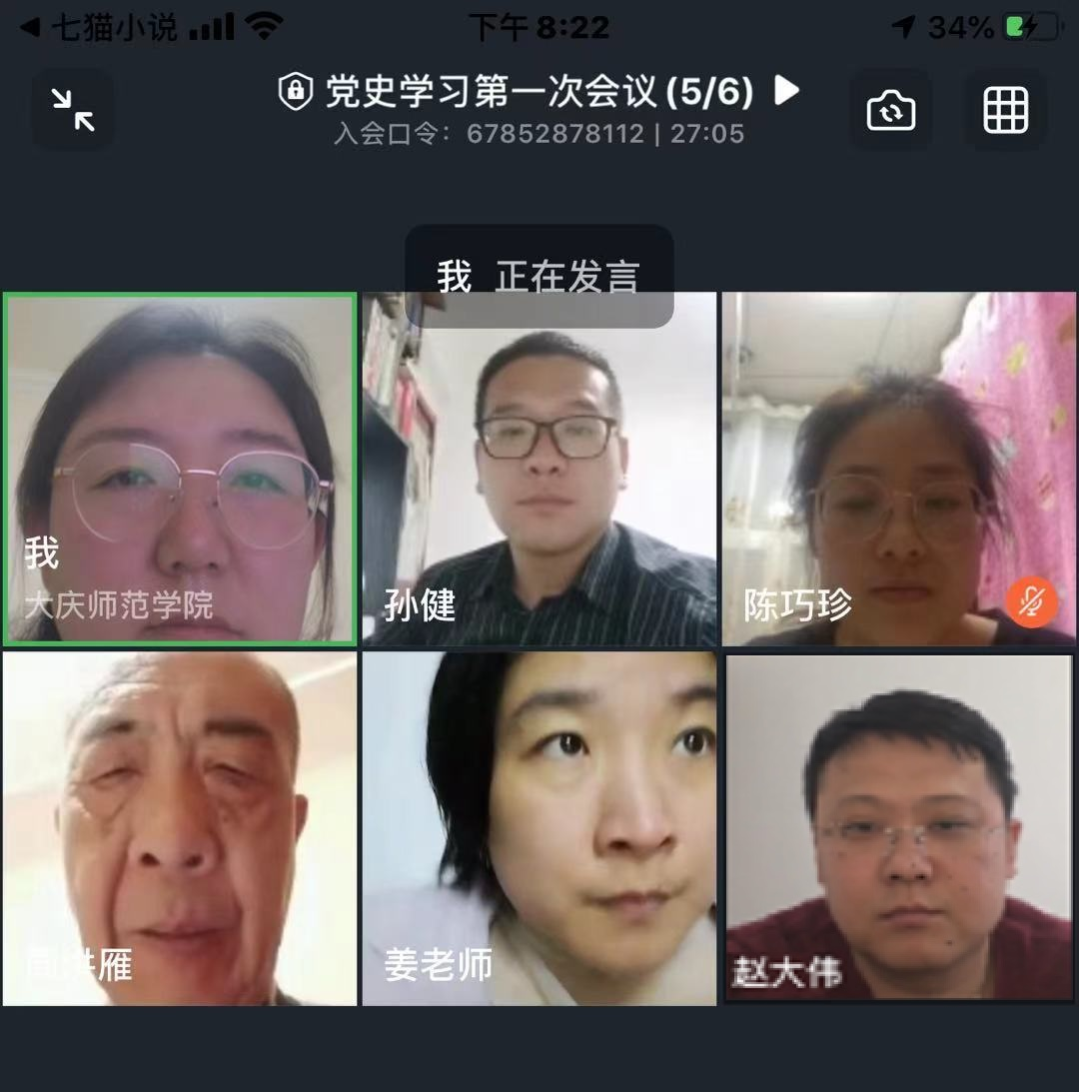The height and width of the screenshot is (1092, 1080).
Task: Return to 七猫小说 app
Action: pyautogui.click(x=100, y=28)
